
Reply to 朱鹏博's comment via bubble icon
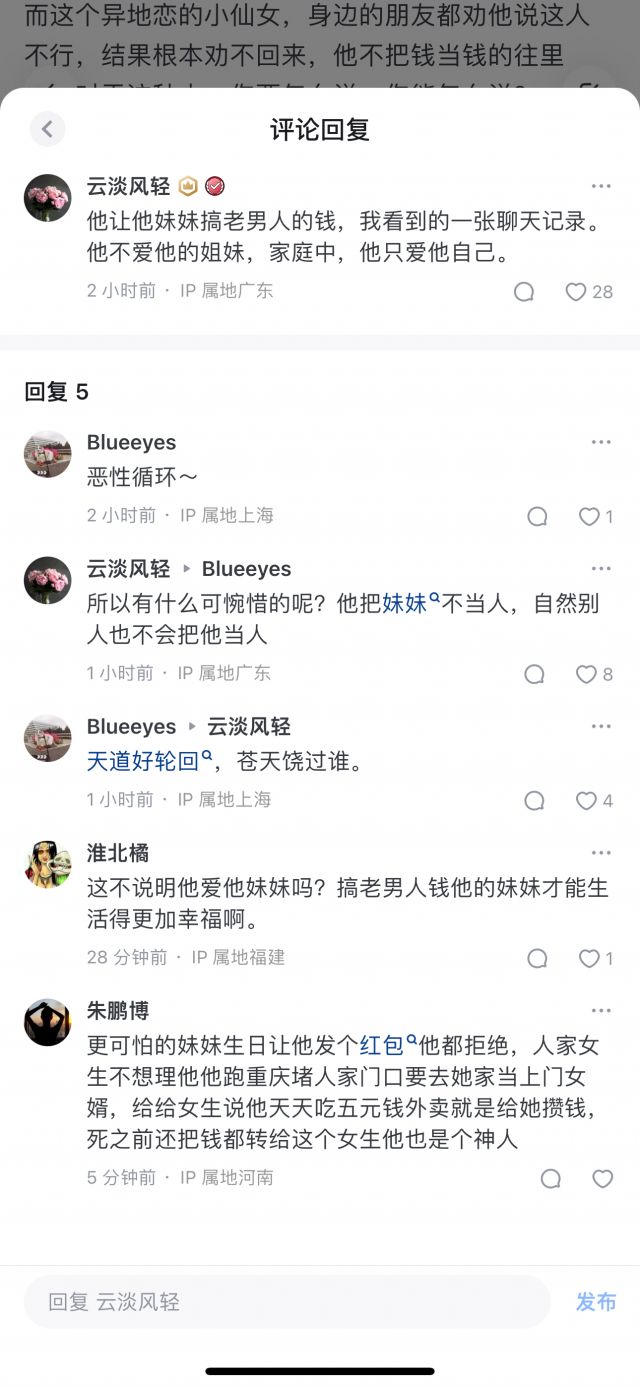551,1179
